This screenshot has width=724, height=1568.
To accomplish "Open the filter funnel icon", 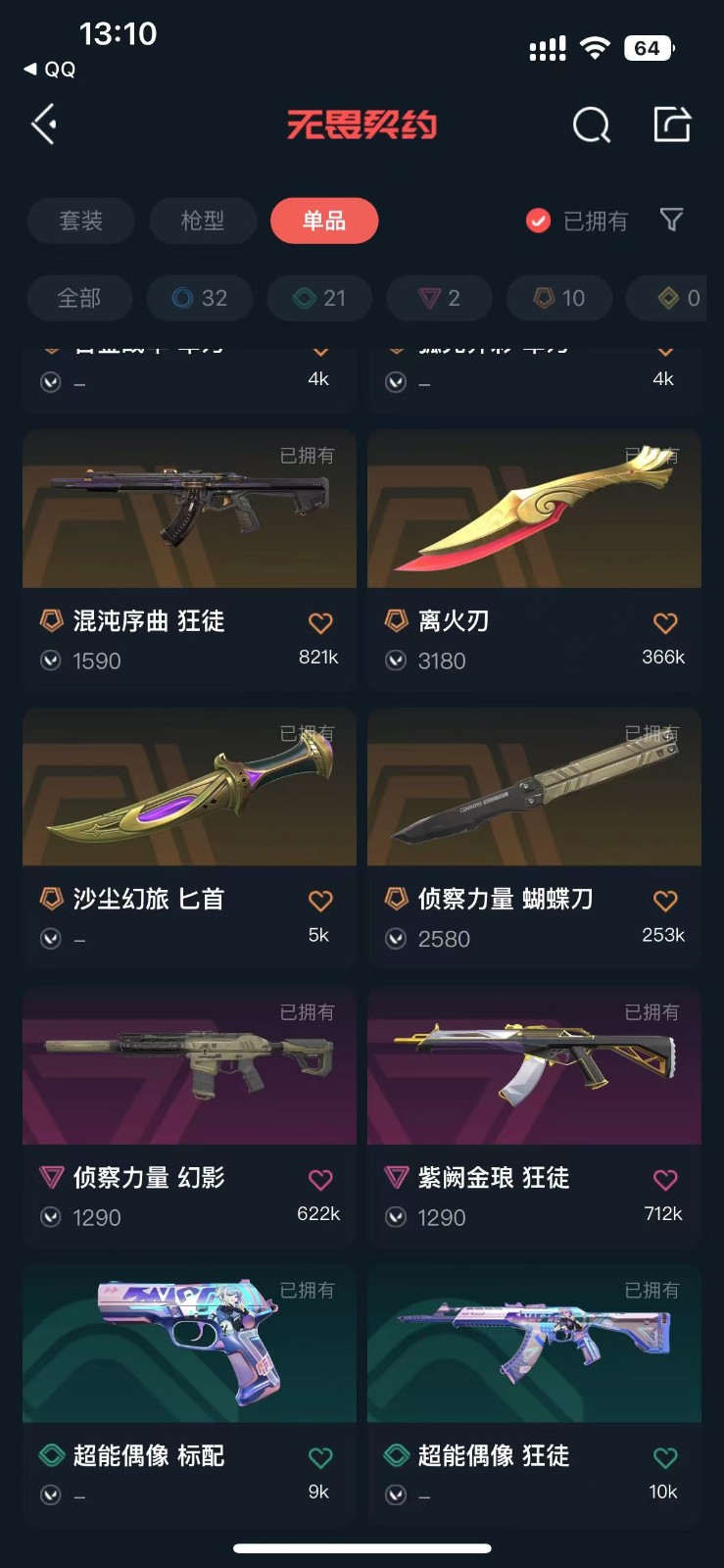I will tap(672, 220).
